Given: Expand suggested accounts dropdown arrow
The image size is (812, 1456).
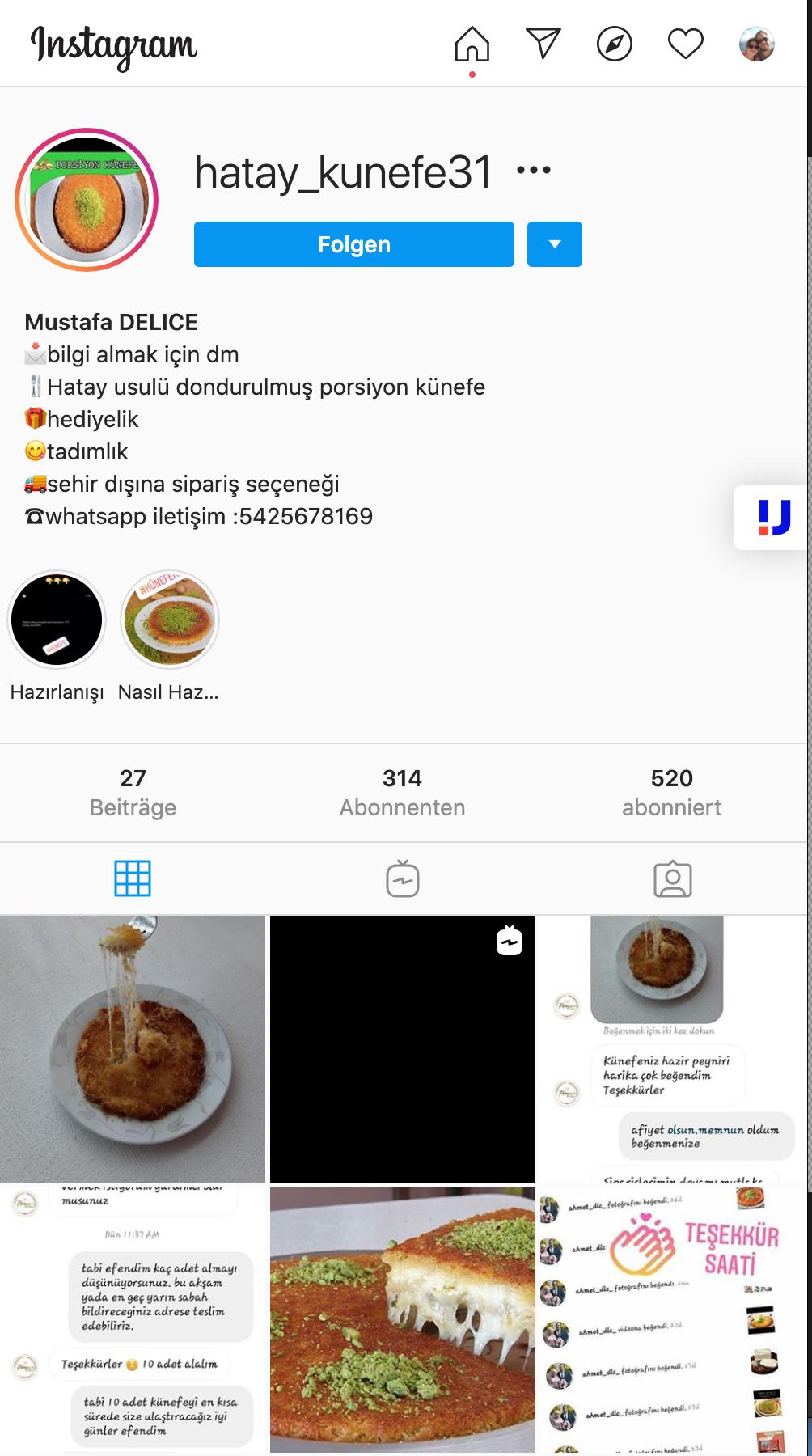Looking at the screenshot, I should (555, 244).
